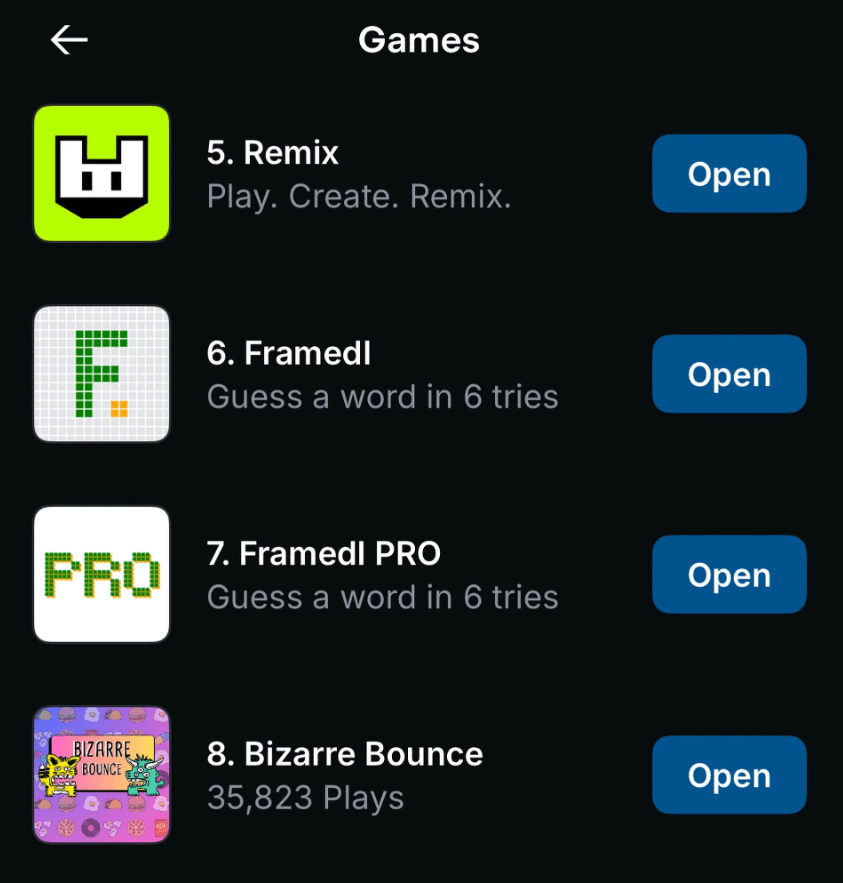The width and height of the screenshot is (843, 883).
Task: Open the Bizarre Bounce game
Action: click(x=729, y=775)
